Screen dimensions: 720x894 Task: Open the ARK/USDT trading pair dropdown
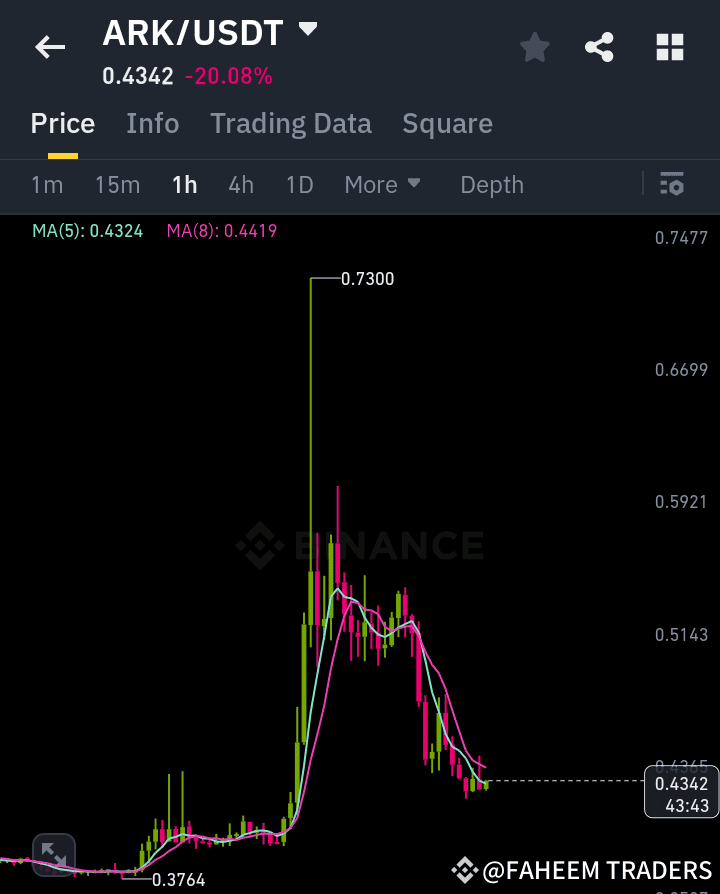[x=307, y=30]
